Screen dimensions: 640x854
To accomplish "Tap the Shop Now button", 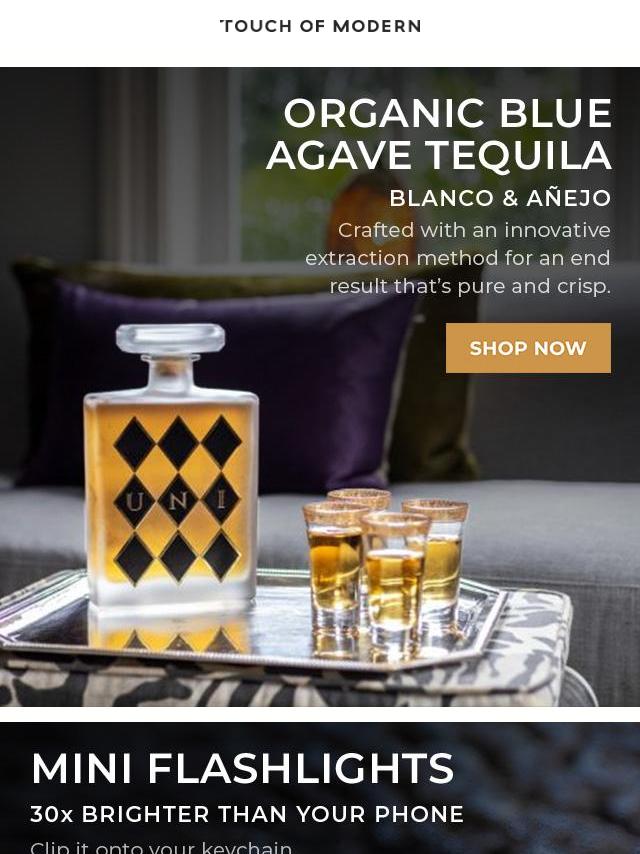I will pos(528,348).
